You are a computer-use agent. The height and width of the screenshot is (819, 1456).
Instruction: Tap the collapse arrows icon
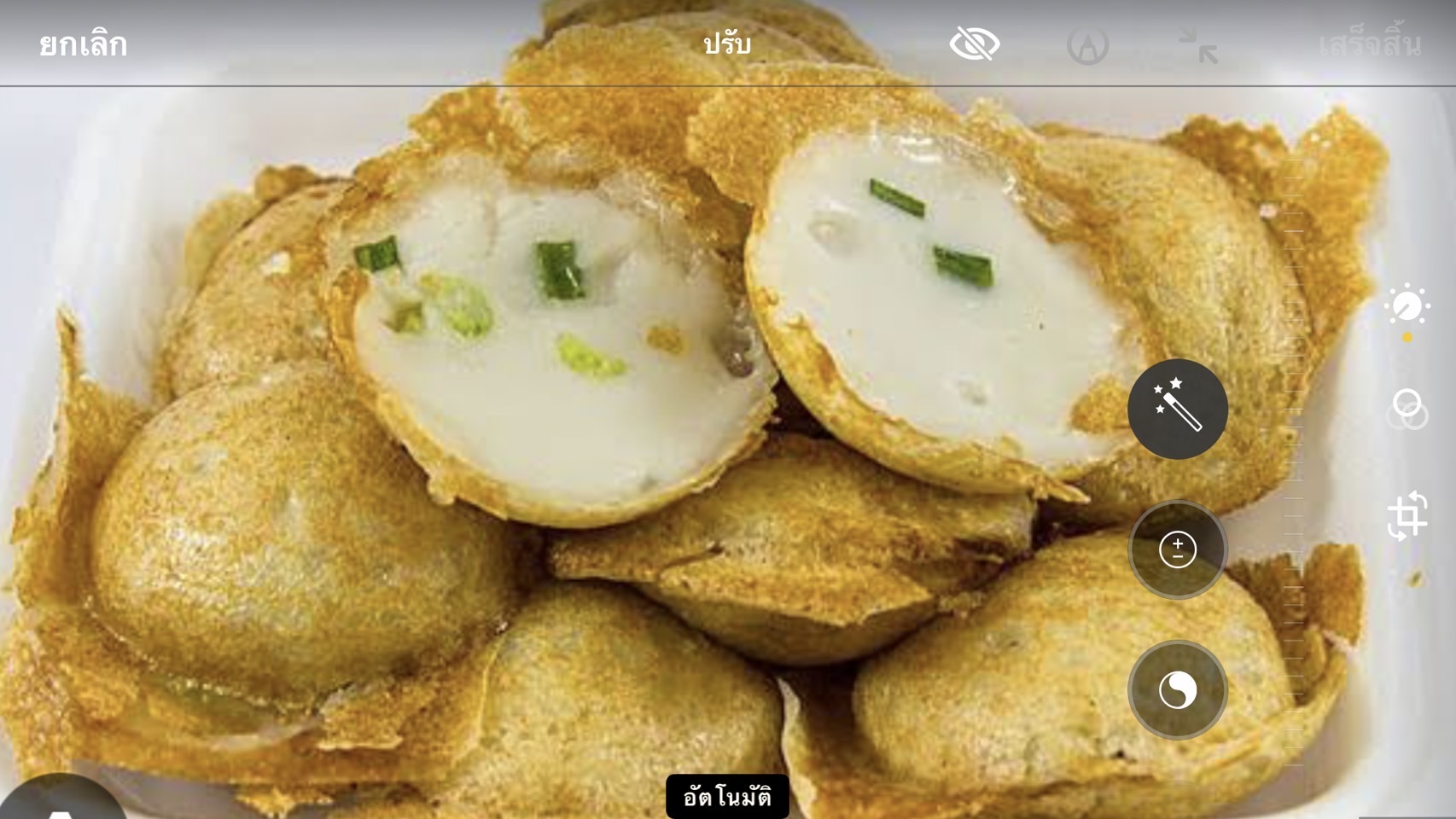(x=1199, y=44)
